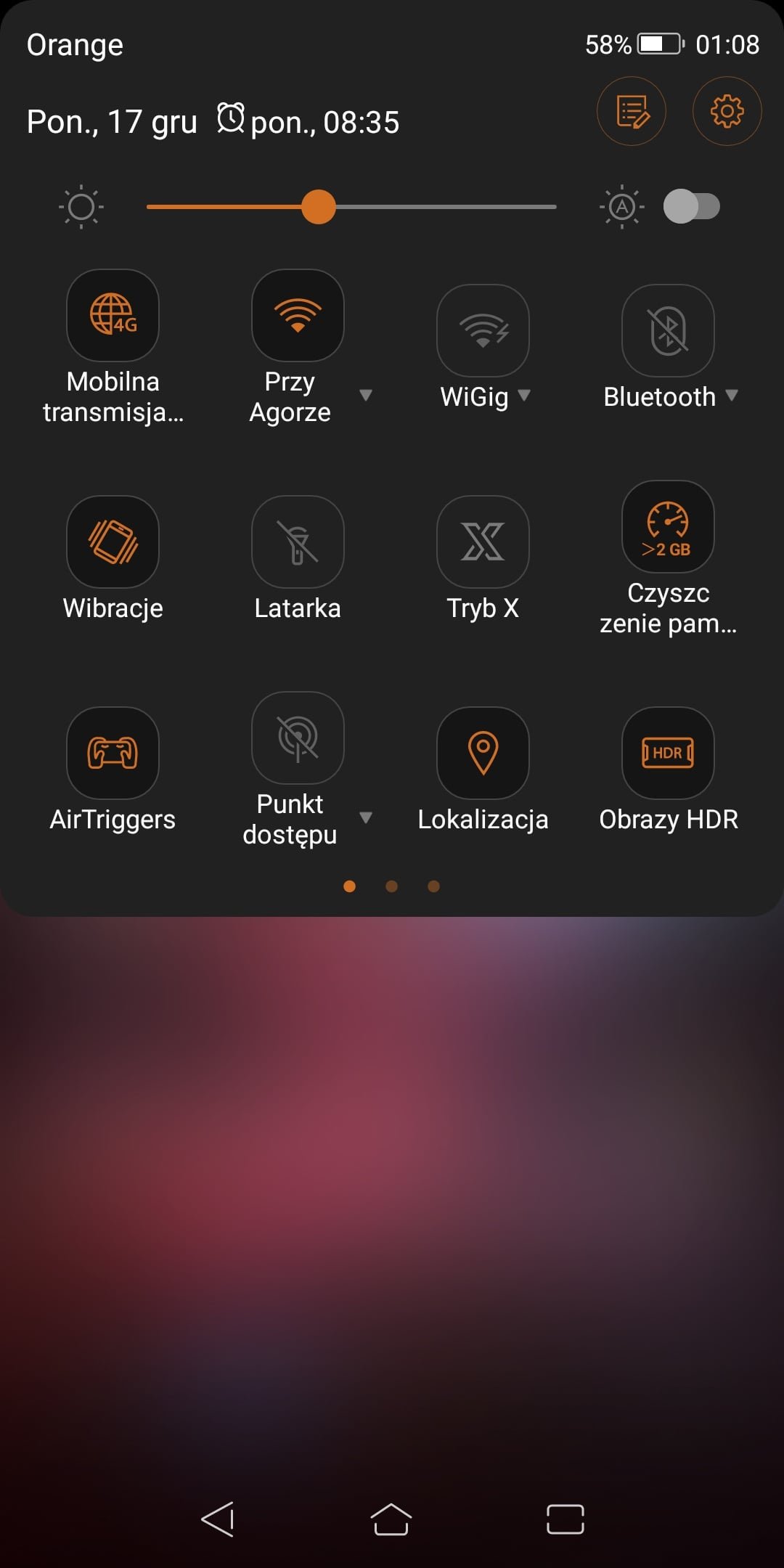Enable the WiGig tile
Screen dimensions: 784x1568
[x=483, y=330]
